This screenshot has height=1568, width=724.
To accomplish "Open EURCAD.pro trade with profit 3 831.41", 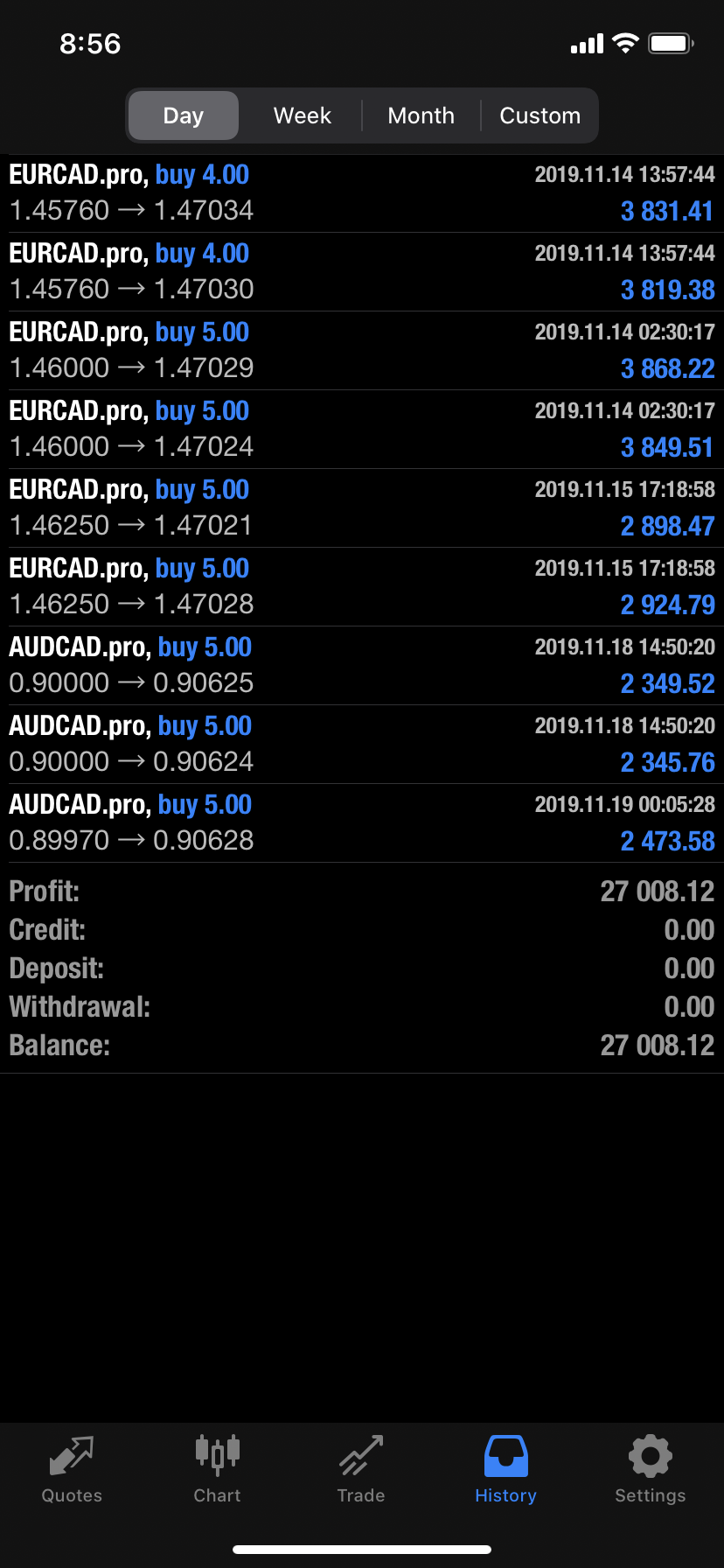I will [x=362, y=193].
